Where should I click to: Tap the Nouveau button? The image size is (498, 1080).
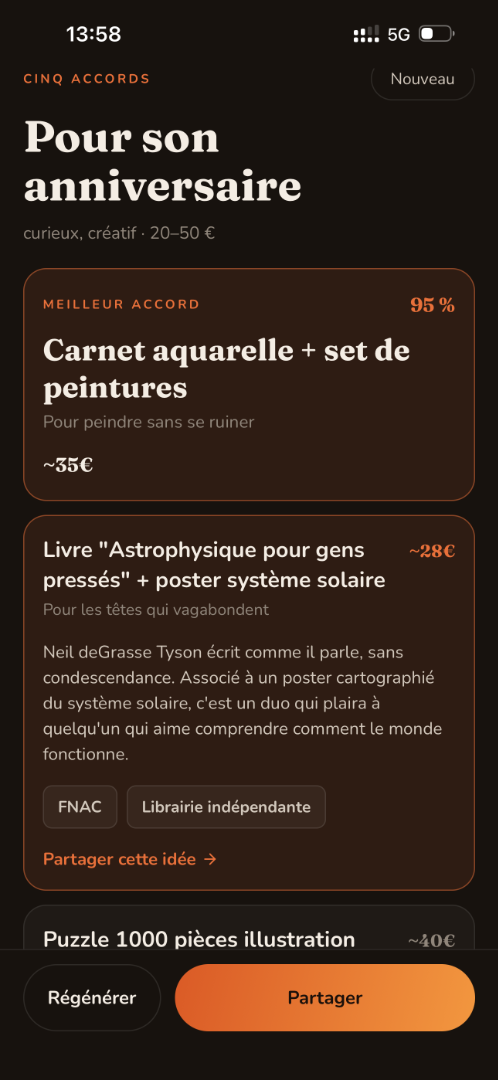(422, 80)
